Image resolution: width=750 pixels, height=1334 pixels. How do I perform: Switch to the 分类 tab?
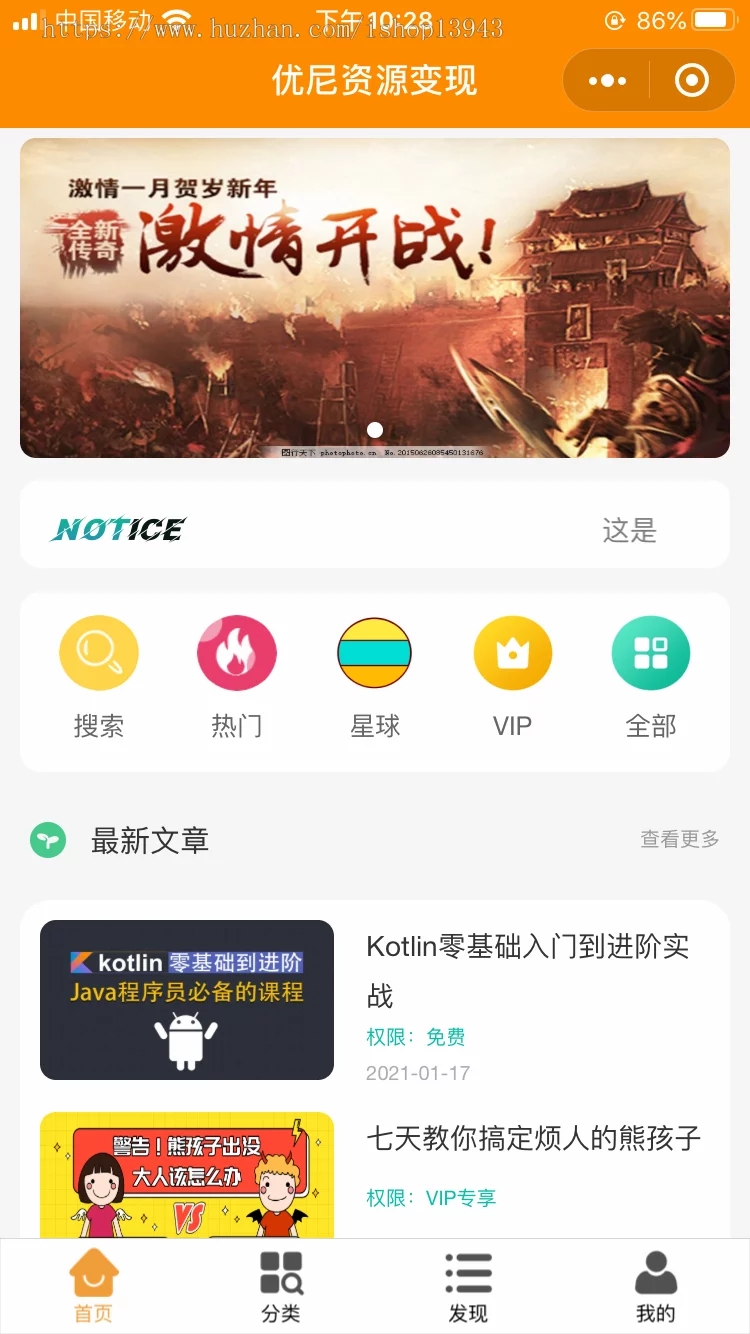(281, 1286)
